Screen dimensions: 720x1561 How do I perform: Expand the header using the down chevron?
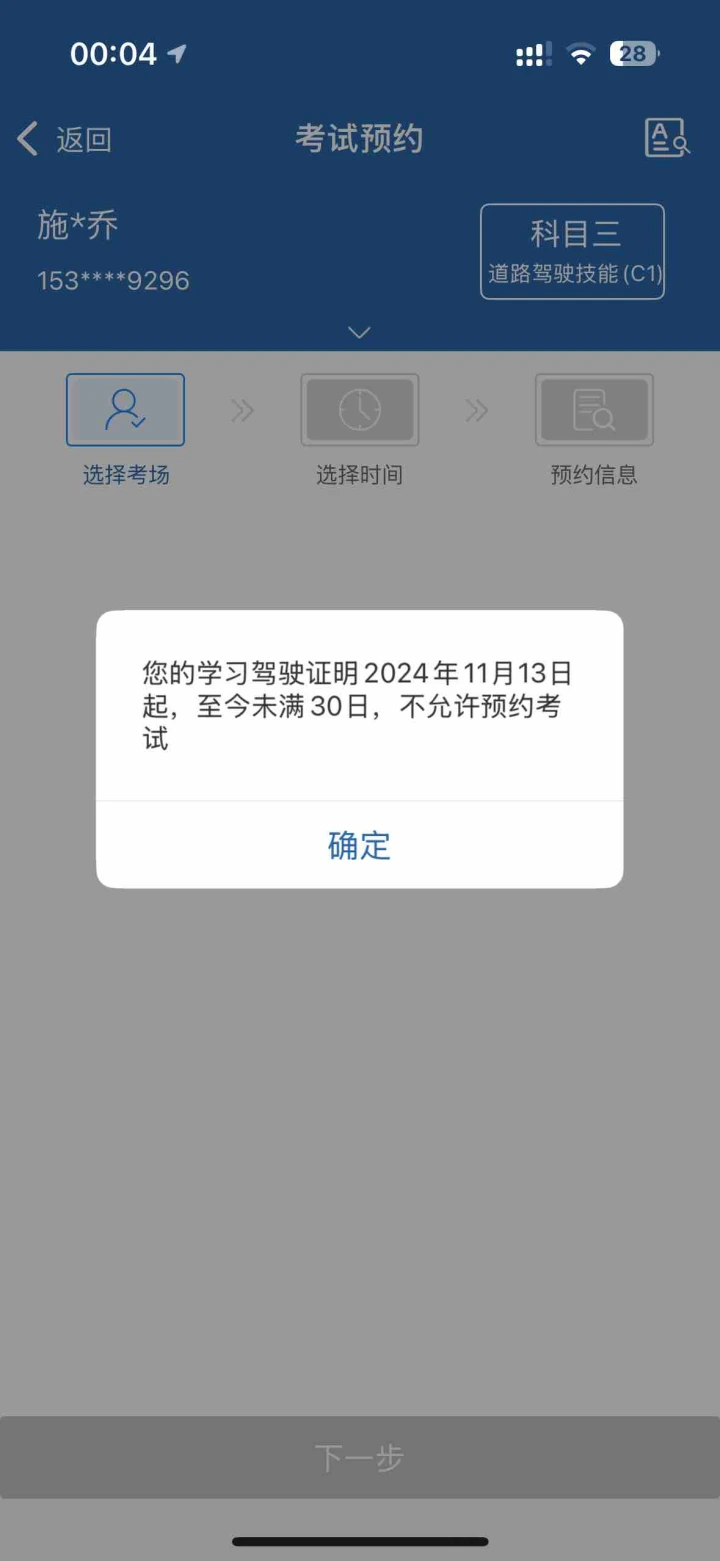pos(359,332)
